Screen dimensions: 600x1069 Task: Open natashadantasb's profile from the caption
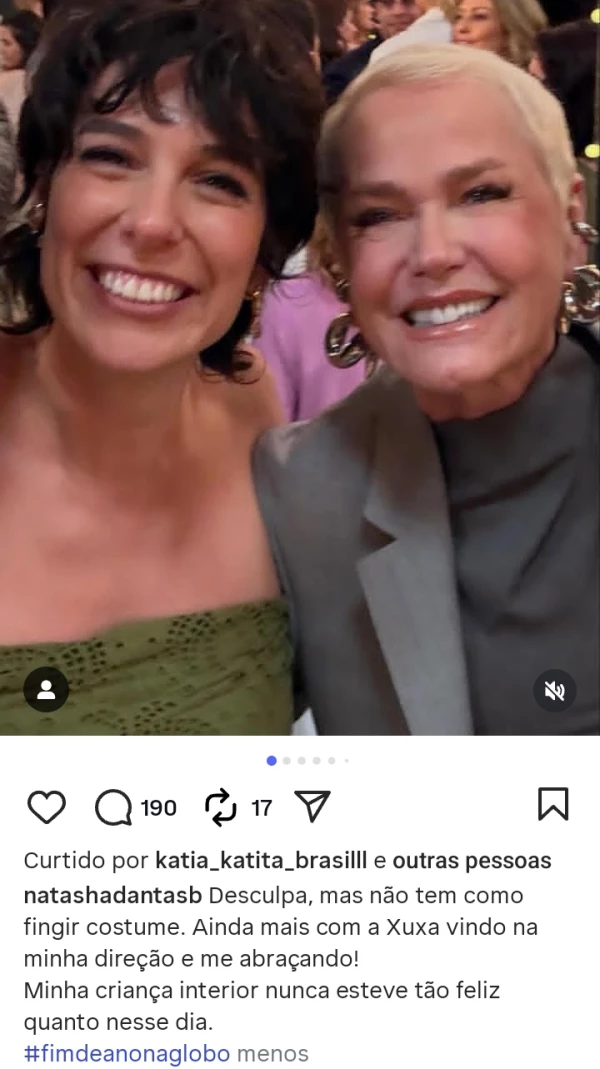pos(113,895)
